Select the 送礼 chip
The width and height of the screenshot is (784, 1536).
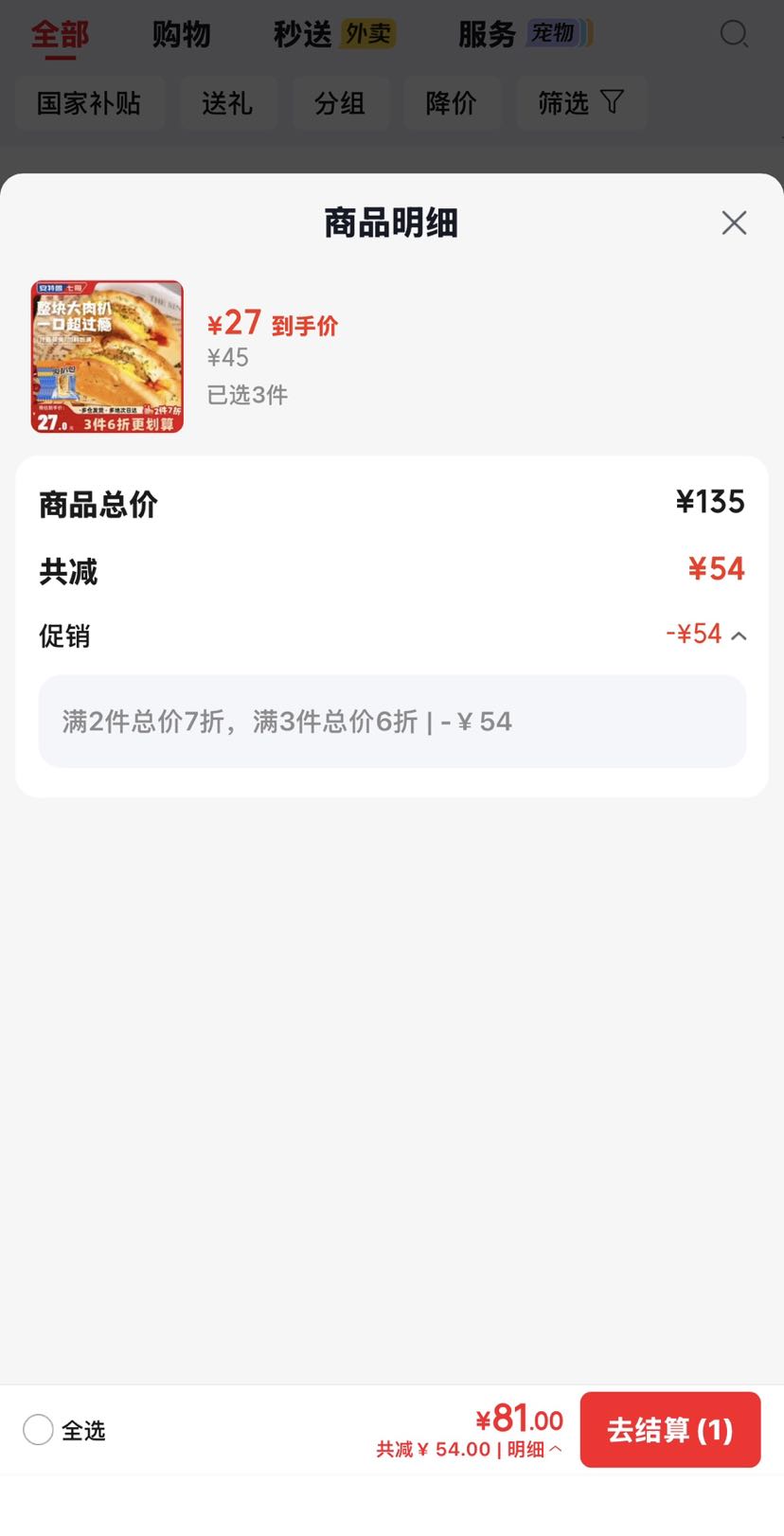click(x=227, y=102)
